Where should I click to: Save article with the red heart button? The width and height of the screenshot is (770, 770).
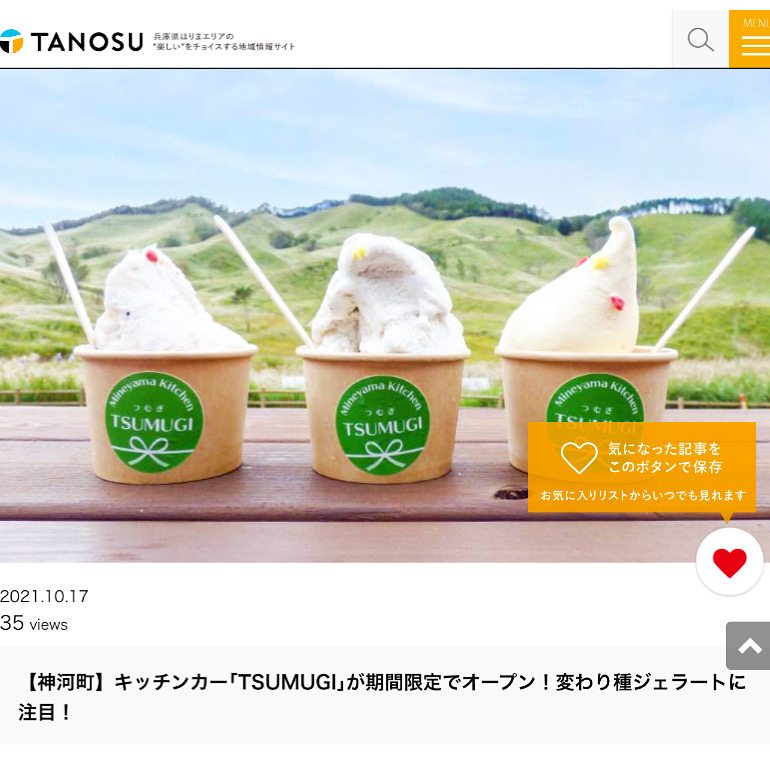point(729,562)
